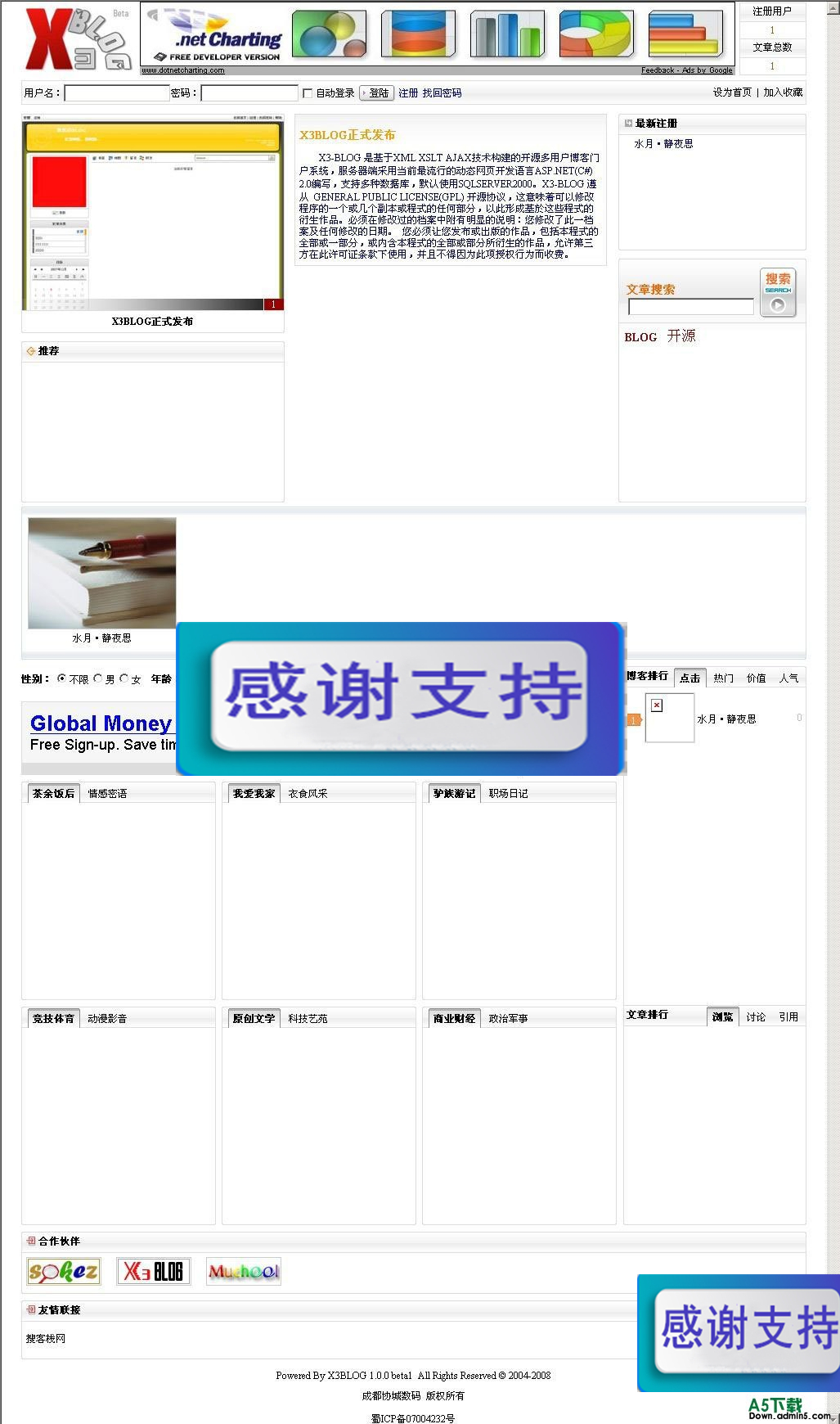Open the X3BLOG正式发布 featured thumbnail

point(152,213)
